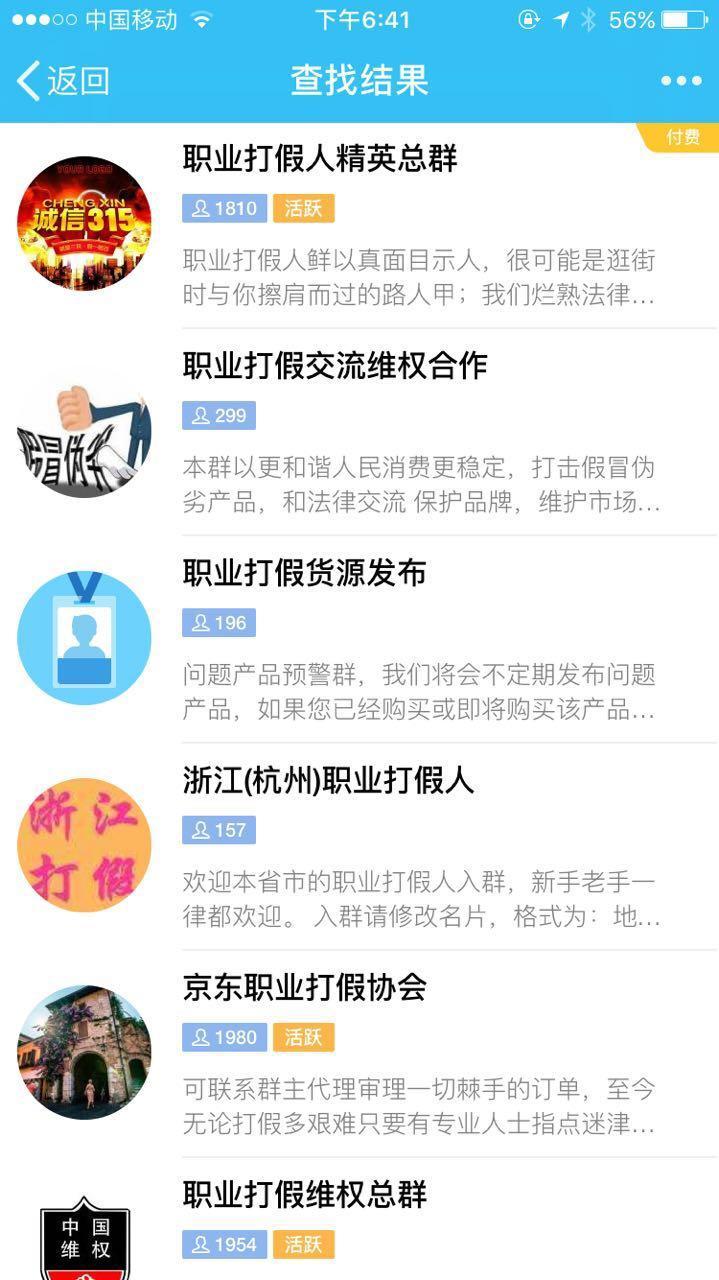This screenshot has height=1280, width=719.
Task: Open the group 京东职业打假协会
Action: tap(360, 1053)
